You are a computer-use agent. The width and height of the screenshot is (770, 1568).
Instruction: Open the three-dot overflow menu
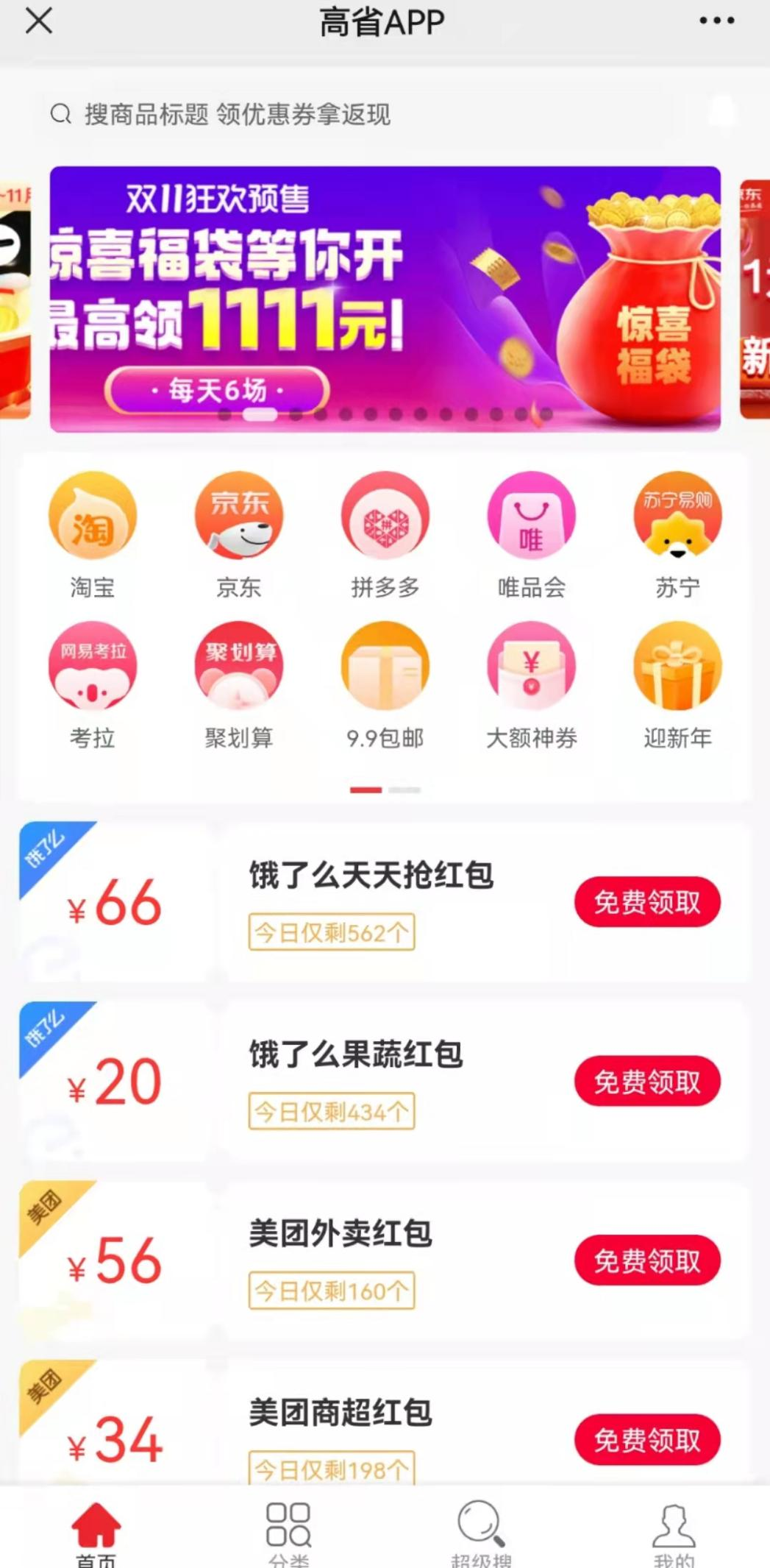(x=716, y=21)
